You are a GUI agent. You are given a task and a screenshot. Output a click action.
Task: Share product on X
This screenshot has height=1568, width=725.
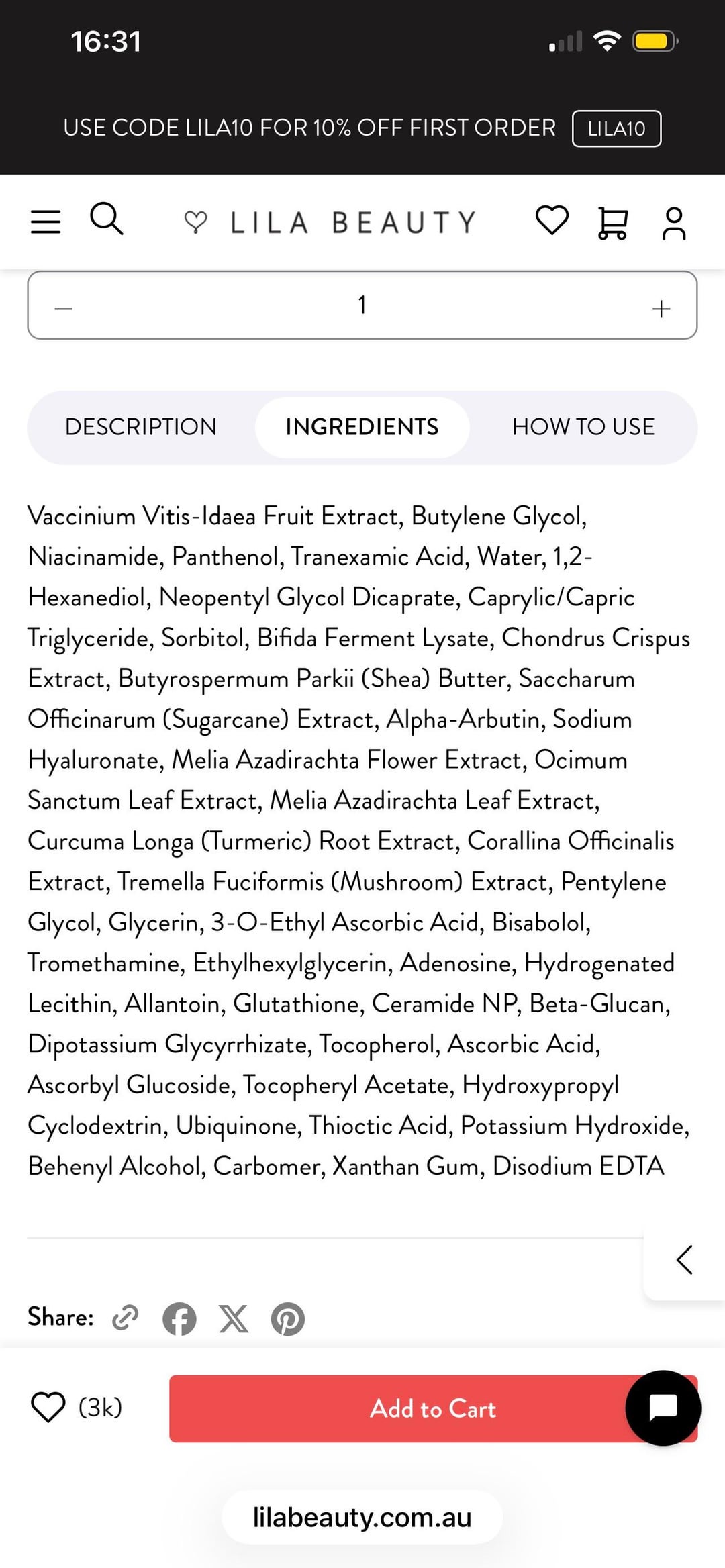pos(234,1318)
